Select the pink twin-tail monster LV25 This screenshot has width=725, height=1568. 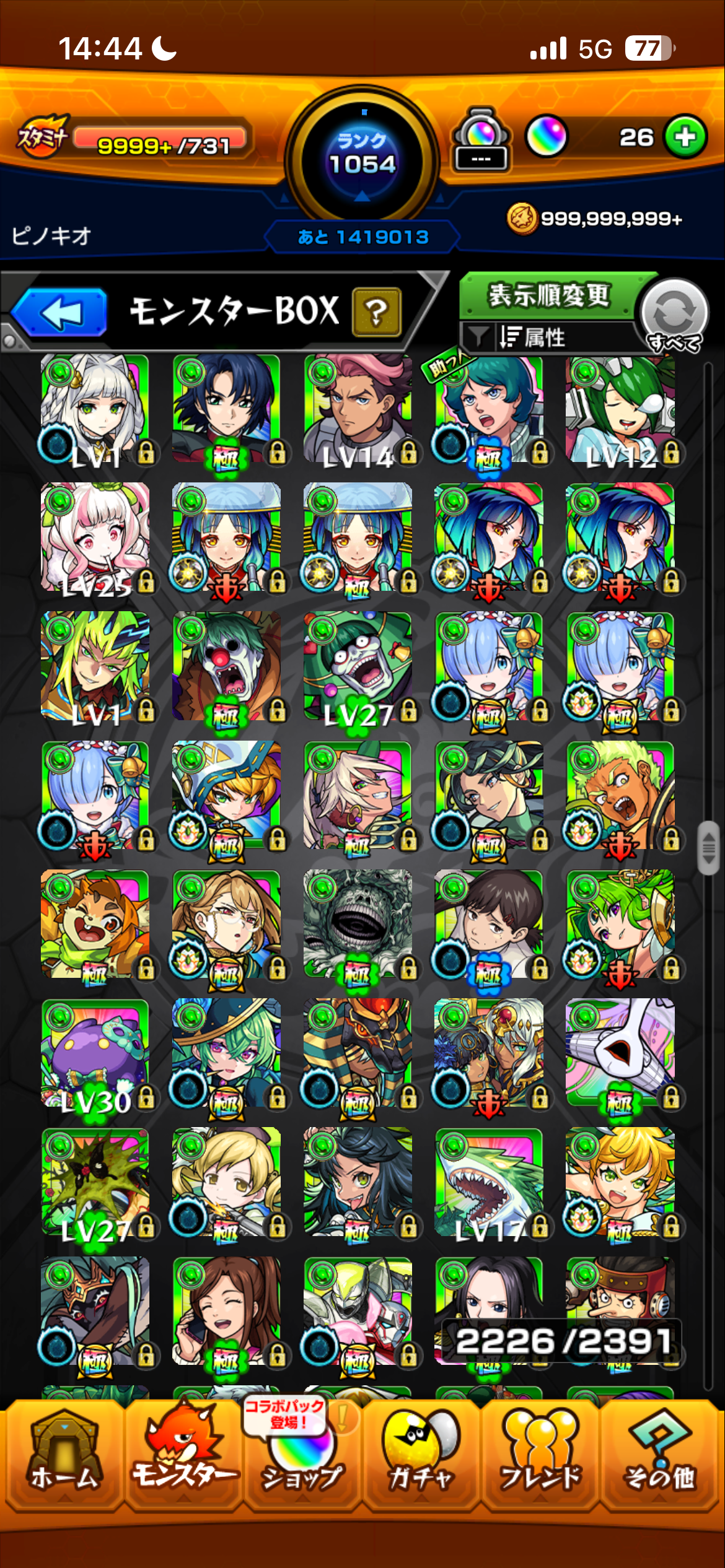(x=95, y=538)
